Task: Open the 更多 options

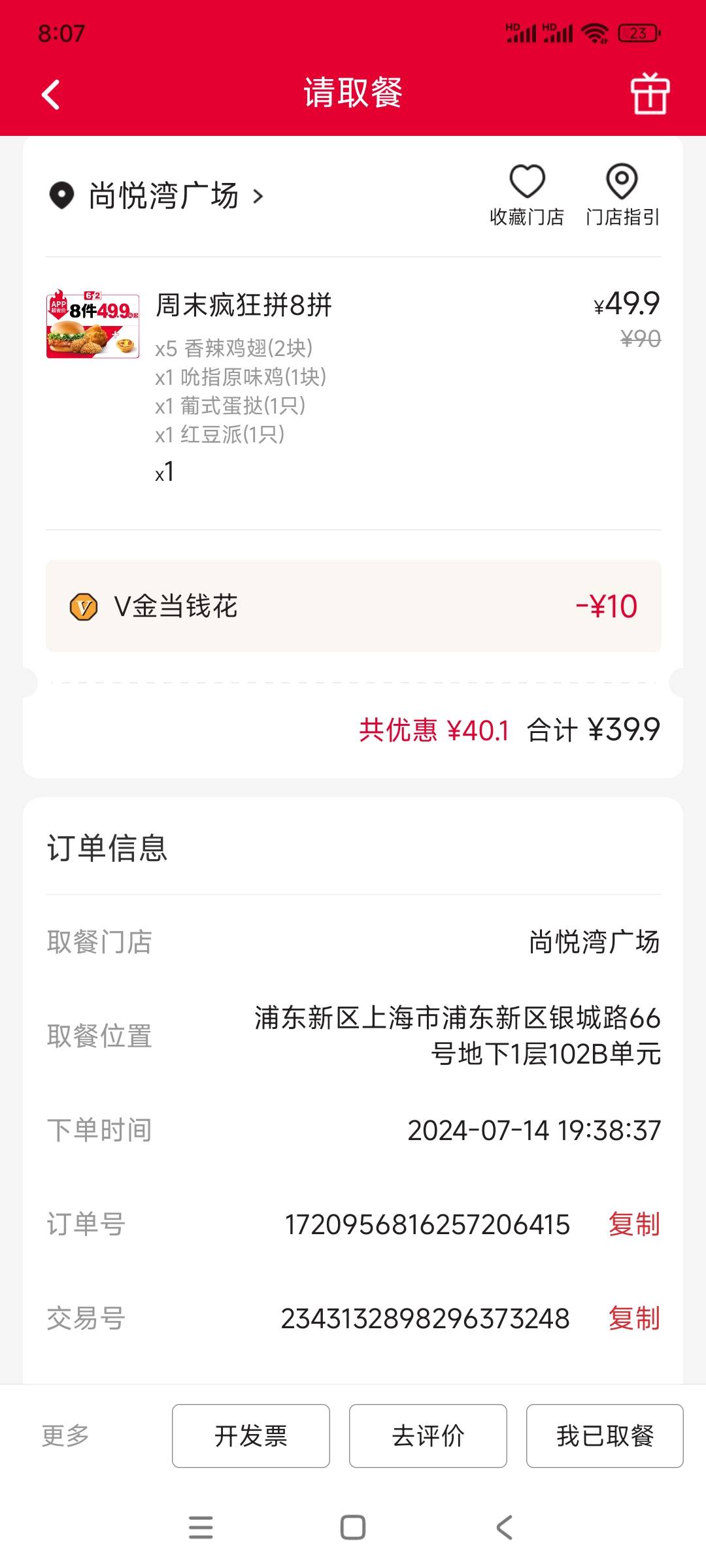Action: 65,1435
